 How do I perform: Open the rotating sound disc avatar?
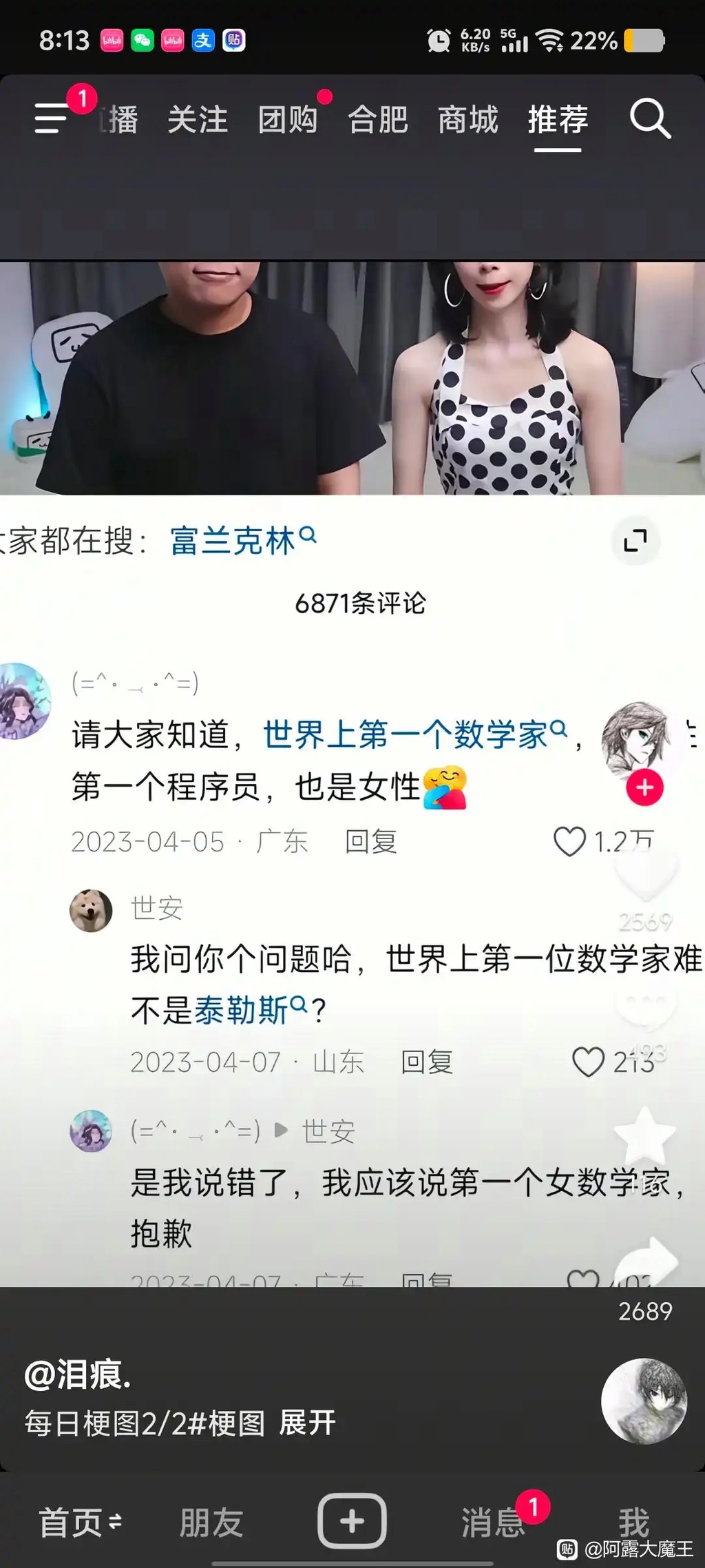(x=644, y=1401)
